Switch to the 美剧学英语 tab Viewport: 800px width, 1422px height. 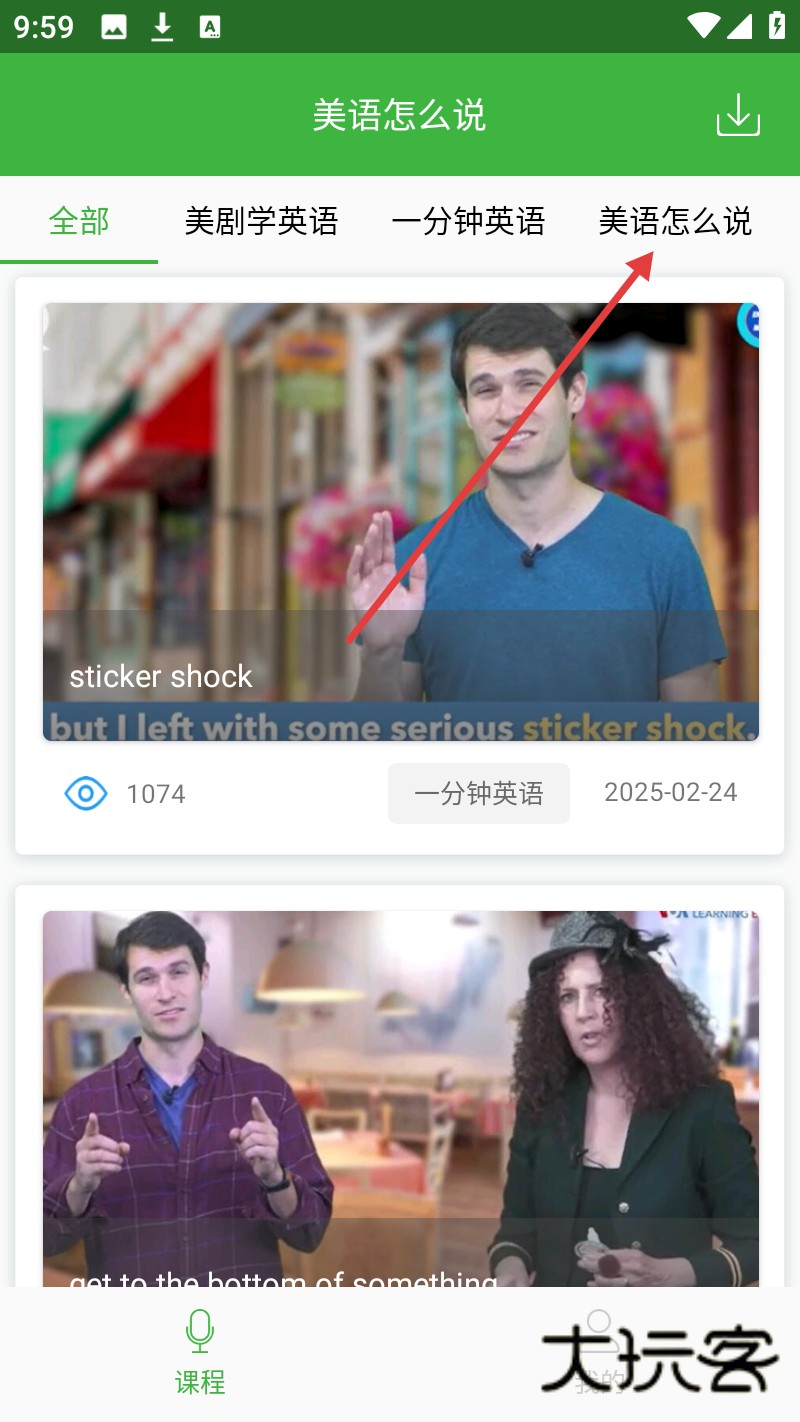[261, 221]
